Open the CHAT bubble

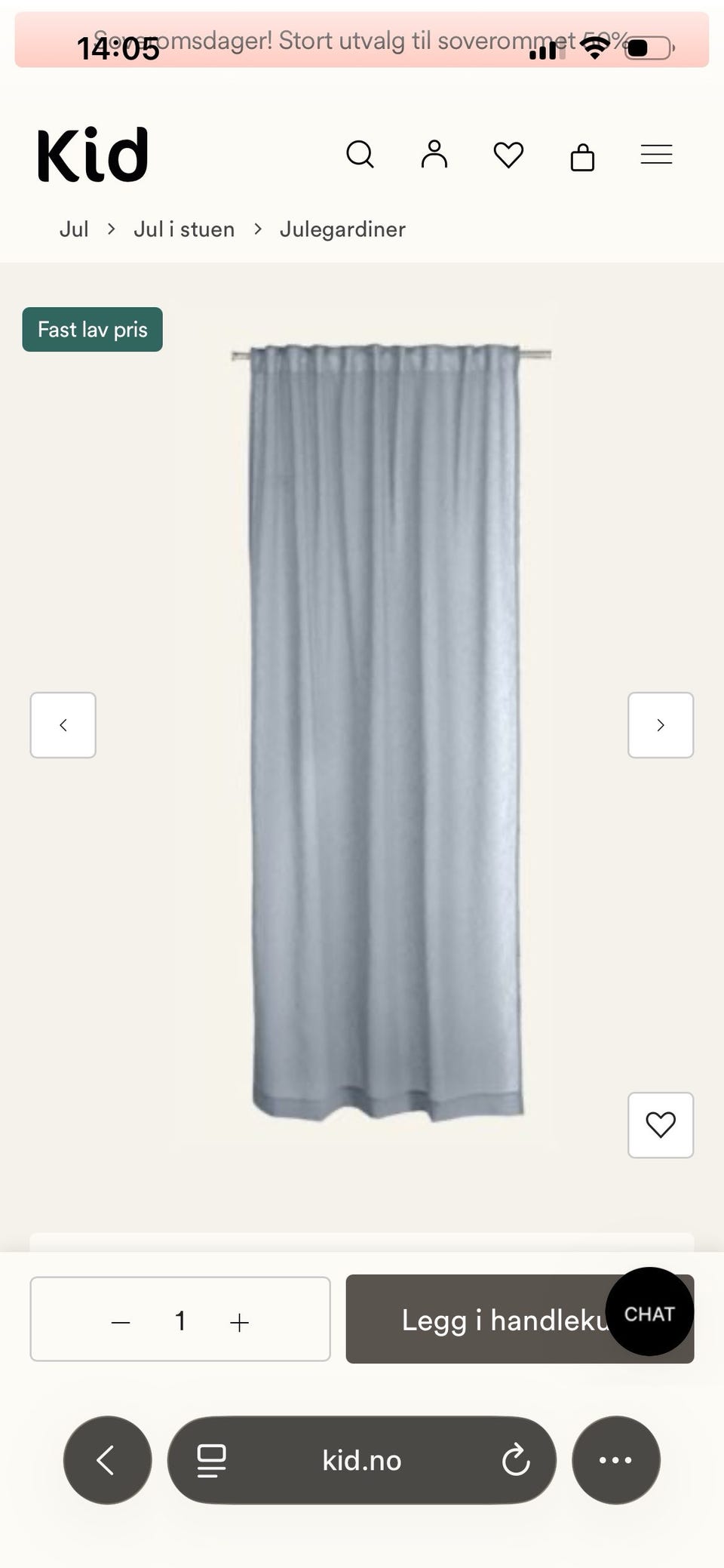pos(649,1314)
